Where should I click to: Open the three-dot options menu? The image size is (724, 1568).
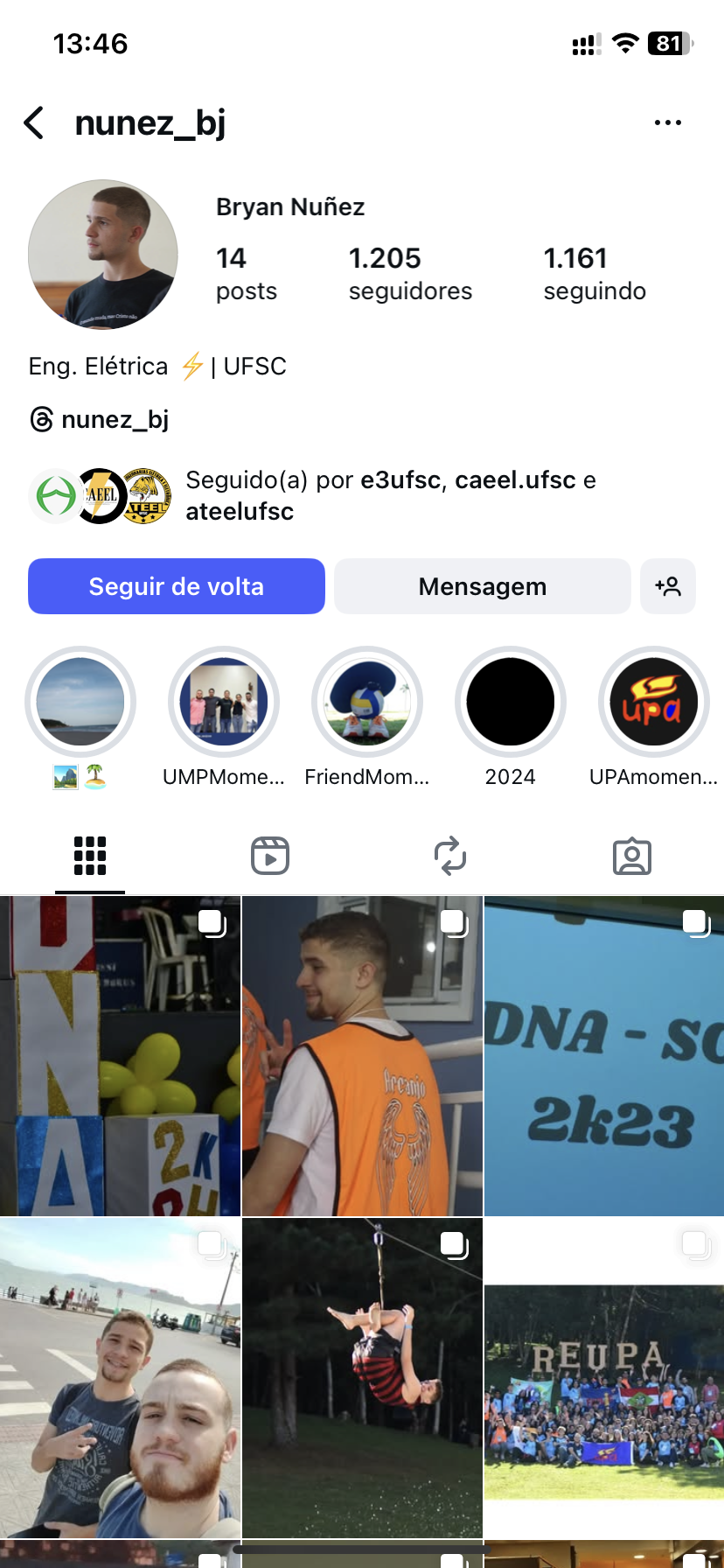(x=667, y=123)
